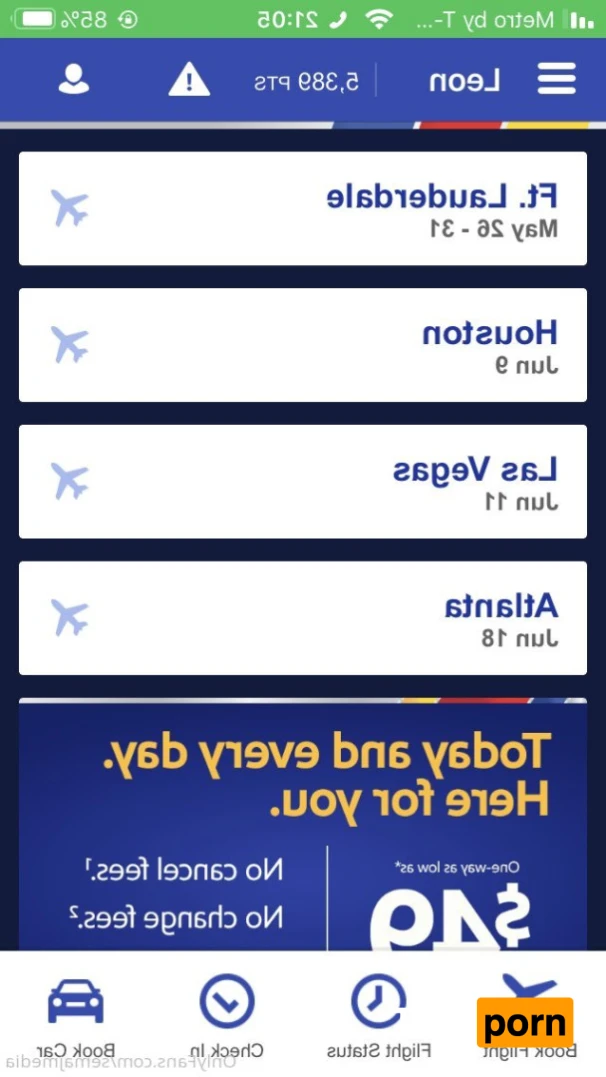This screenshot has height=1077, width=606.
Task: Open the hamburger menu
Action: click(556, 80)
